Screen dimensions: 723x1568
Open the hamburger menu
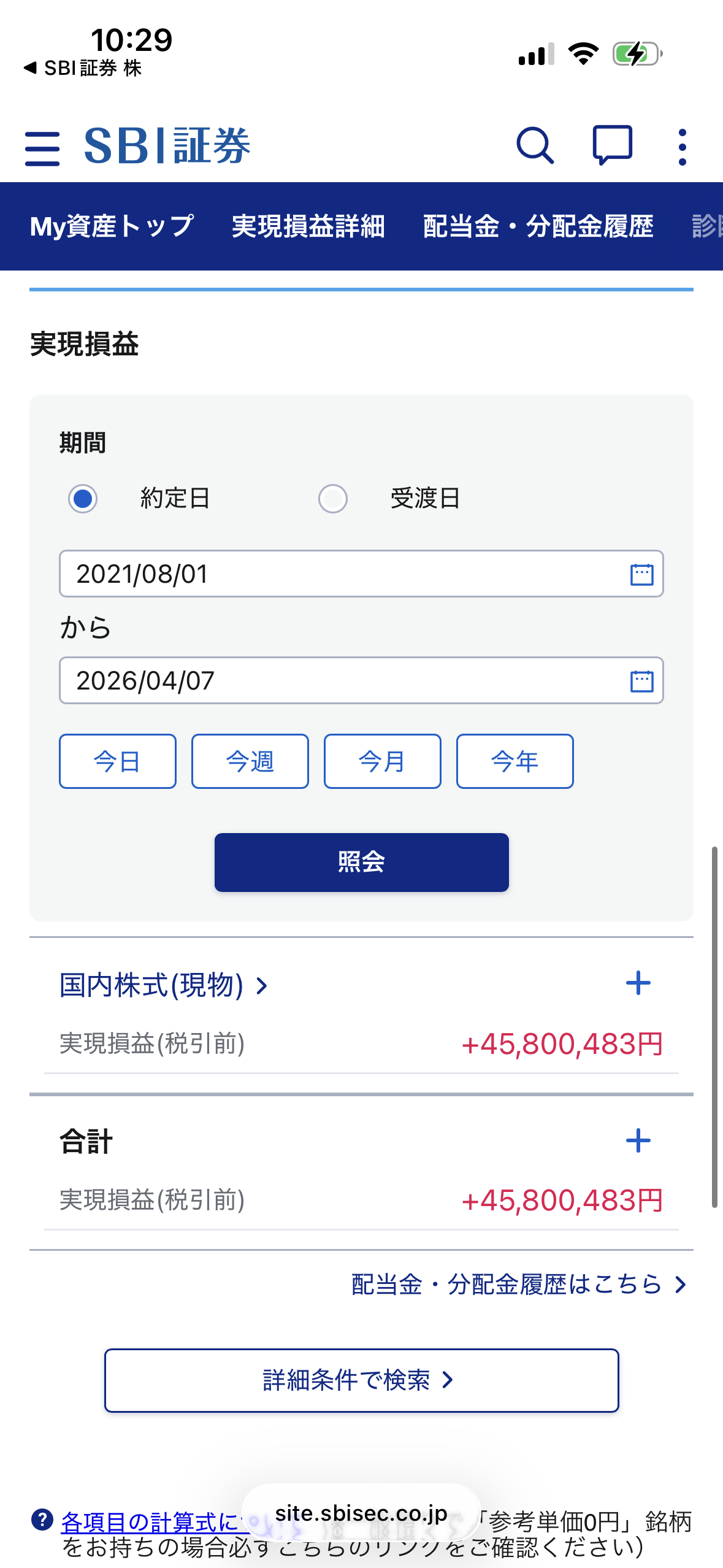pyautogui.click(x=42, y=148)
